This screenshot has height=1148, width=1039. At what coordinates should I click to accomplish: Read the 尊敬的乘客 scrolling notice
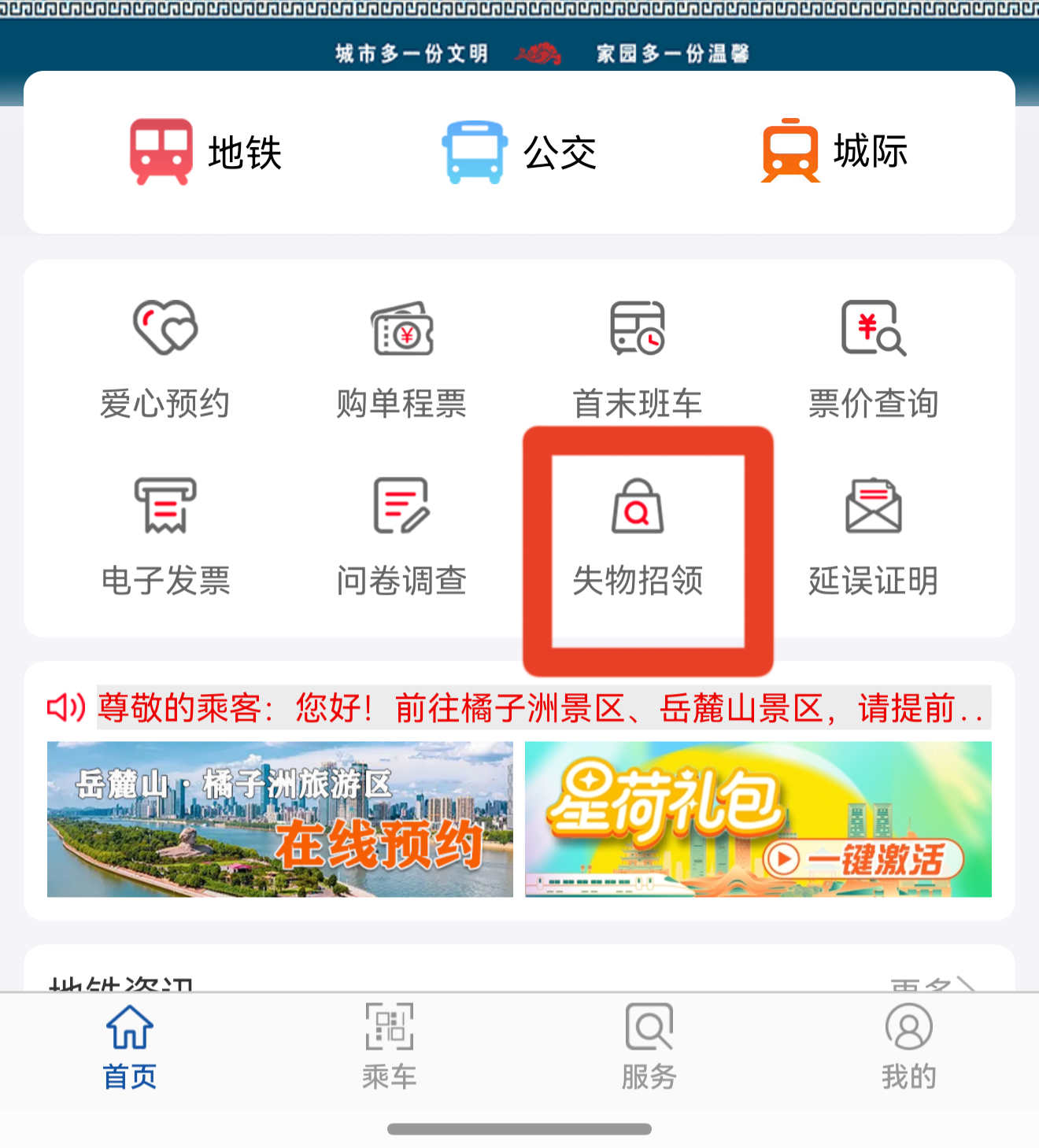click(542, 708)
